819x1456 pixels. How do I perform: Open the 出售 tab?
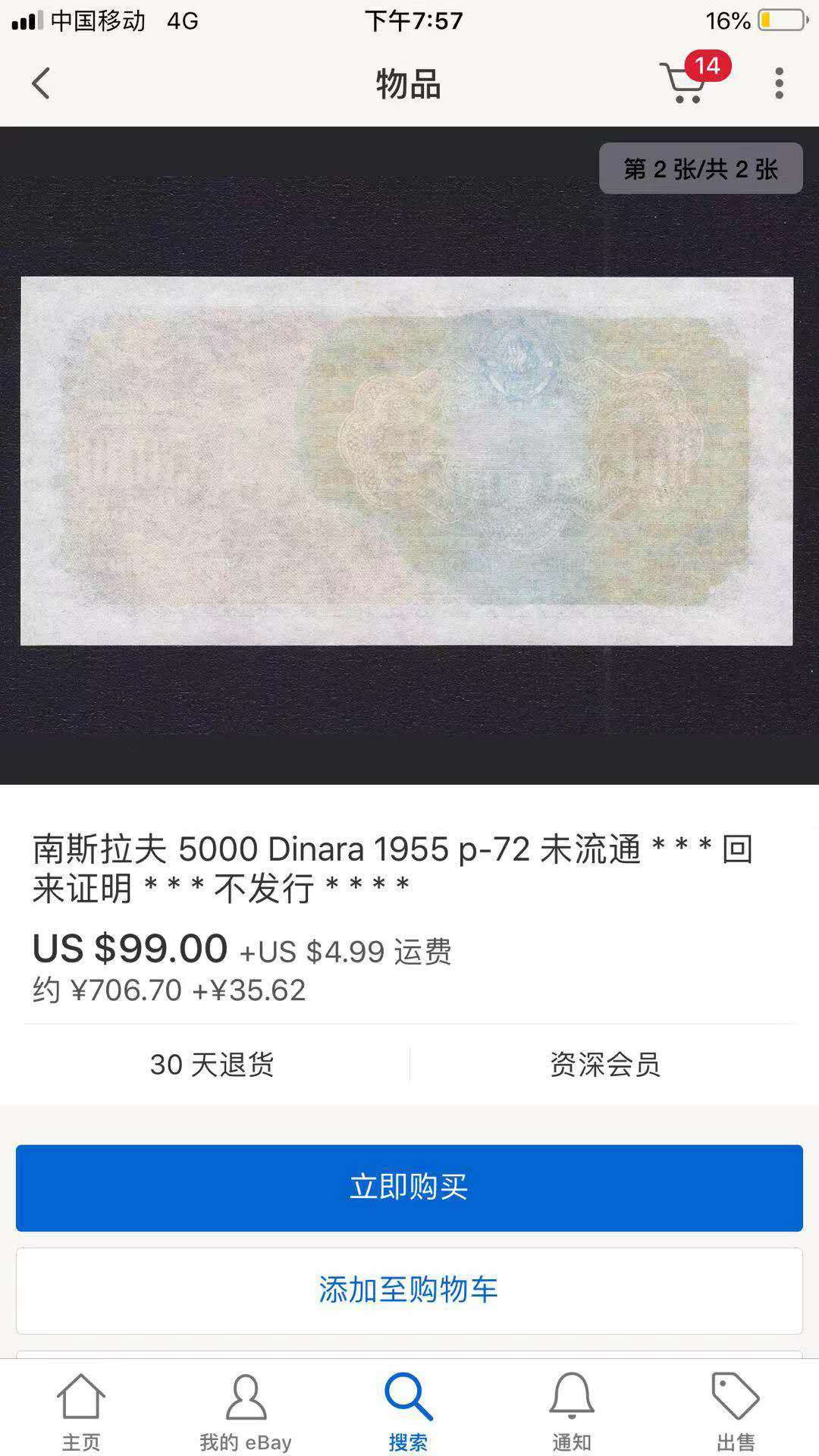click(x=736, y=1409)
